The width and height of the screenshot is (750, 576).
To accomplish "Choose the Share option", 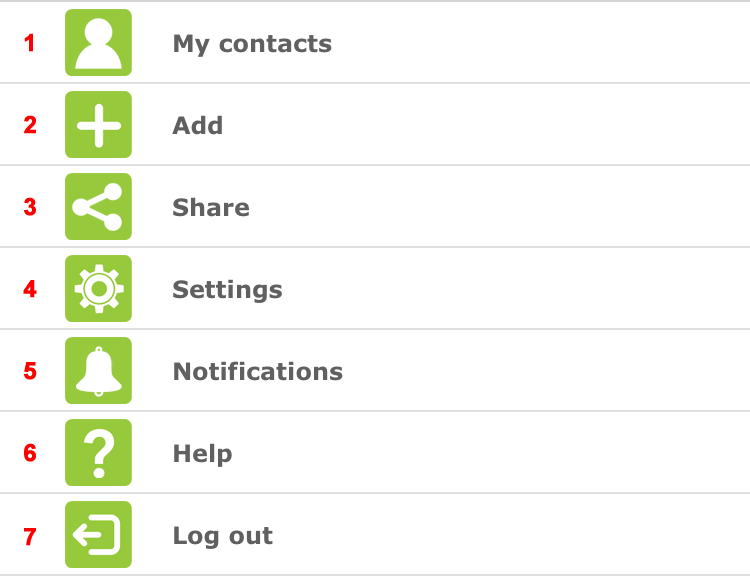I will (x=211, y=207).
